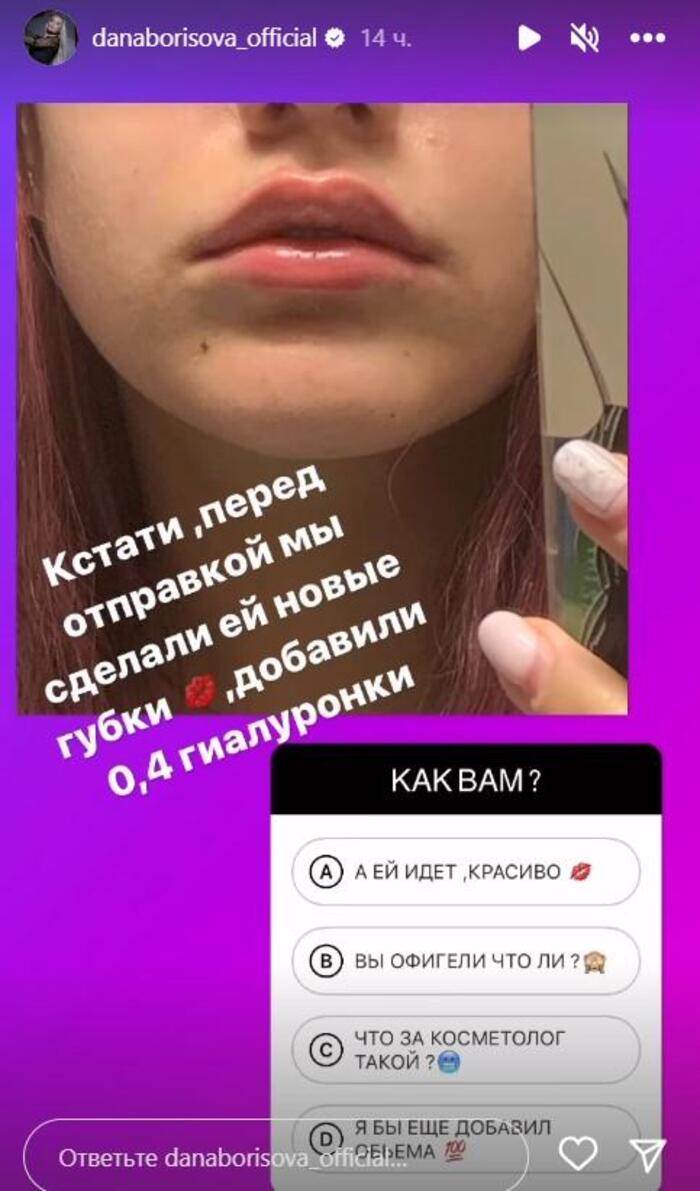This screenshot has width=700, height=1191.
Task: Open the three-dot story options menu
Action: click(647, 39)
